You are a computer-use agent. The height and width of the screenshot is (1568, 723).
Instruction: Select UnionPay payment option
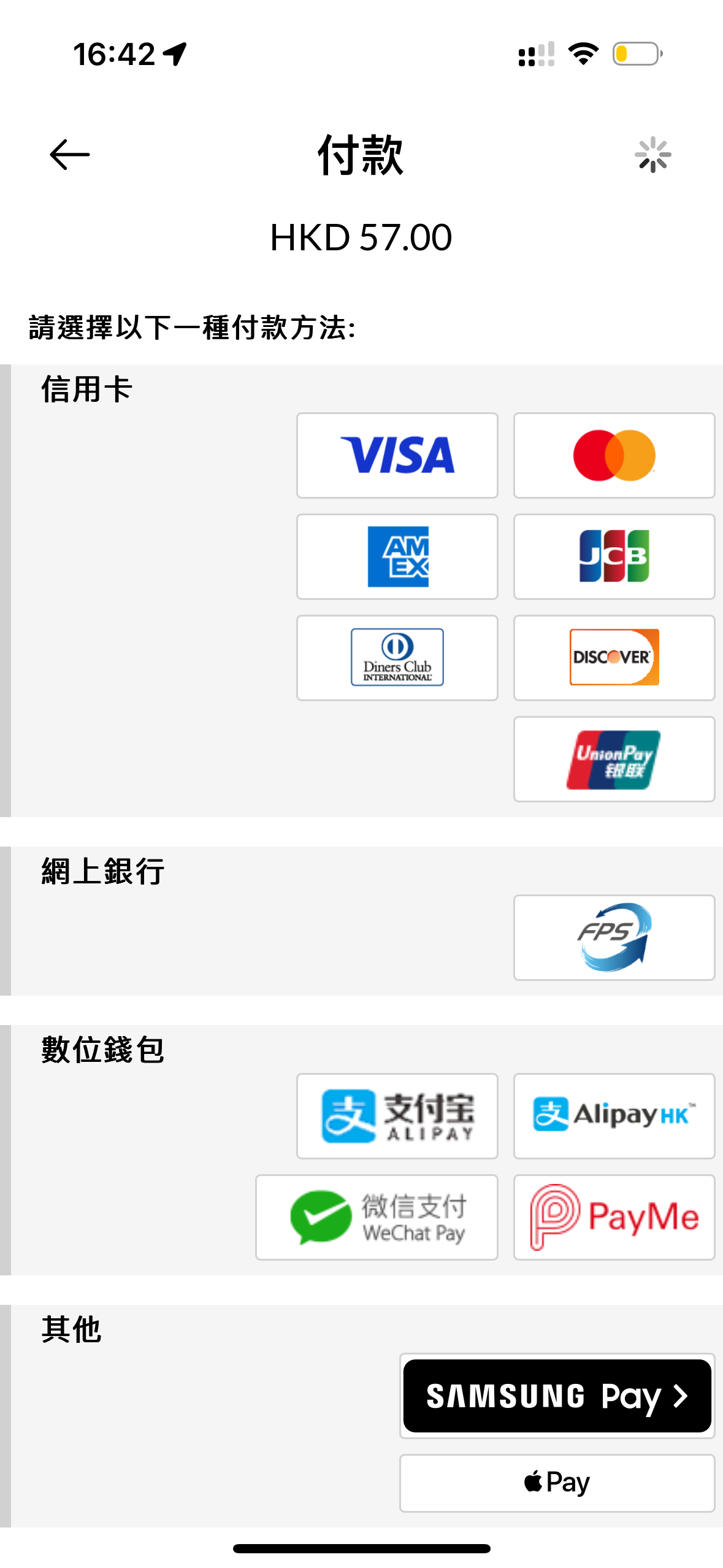tap(614, 759)
